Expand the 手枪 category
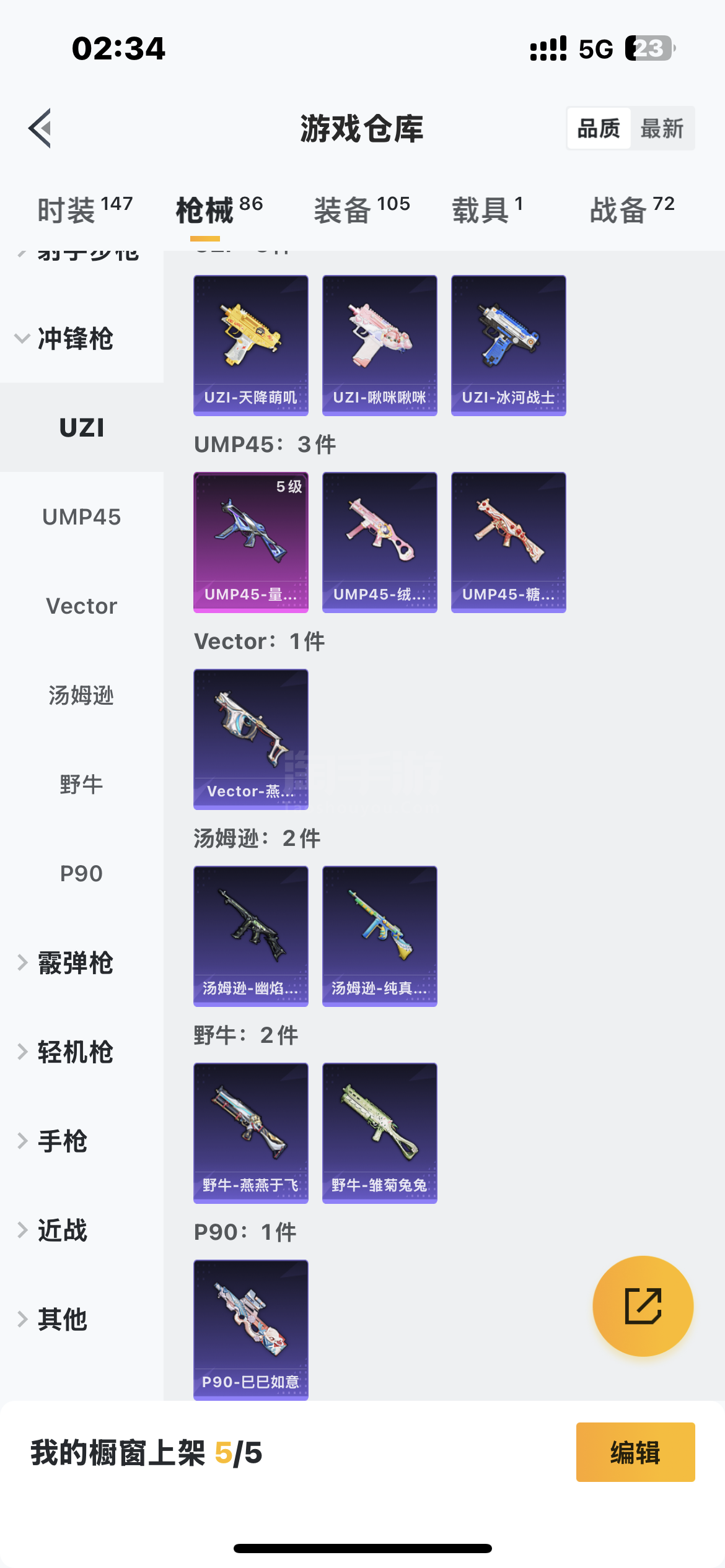 tap(62, 1141)
